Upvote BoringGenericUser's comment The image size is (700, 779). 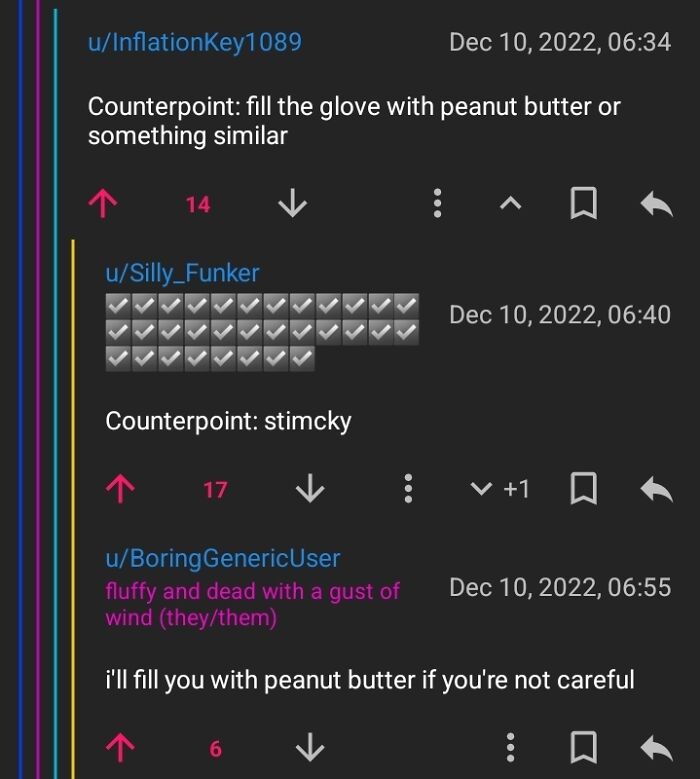[121, 748]
